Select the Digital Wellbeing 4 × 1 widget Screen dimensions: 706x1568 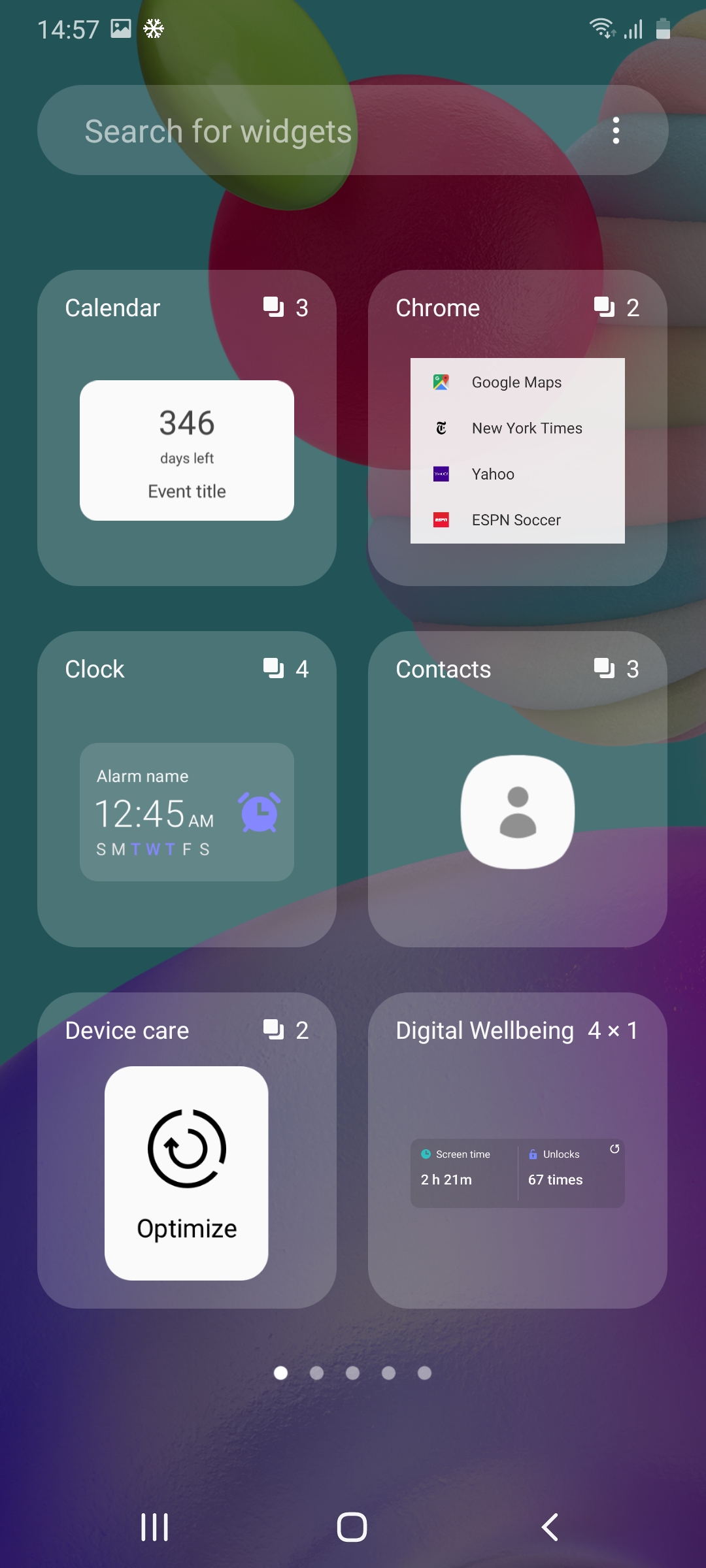518,1151
